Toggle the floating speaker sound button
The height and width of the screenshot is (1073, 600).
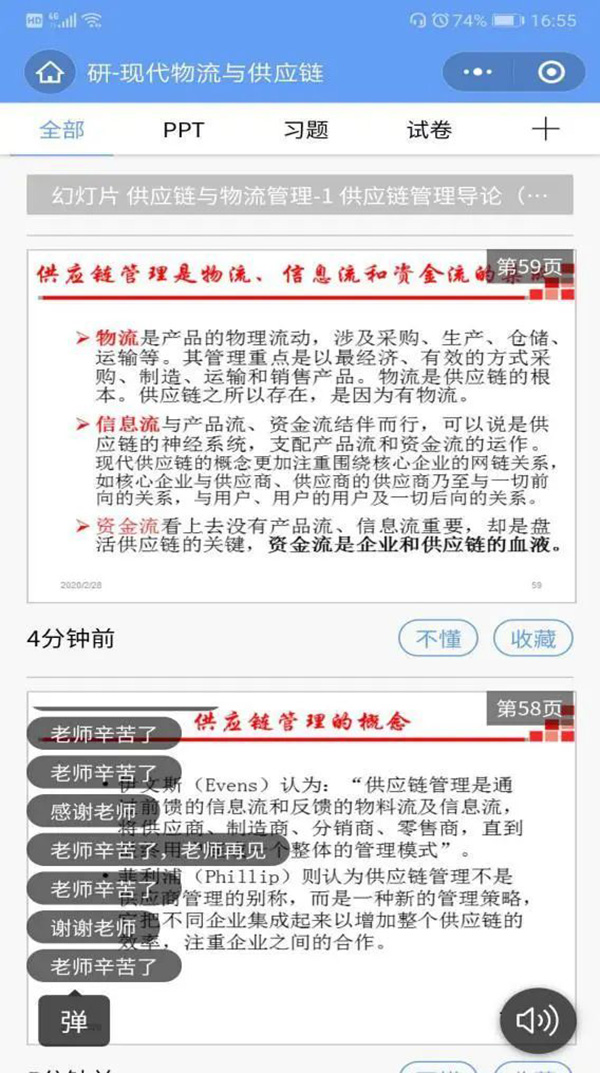(x=537, y=1019)
